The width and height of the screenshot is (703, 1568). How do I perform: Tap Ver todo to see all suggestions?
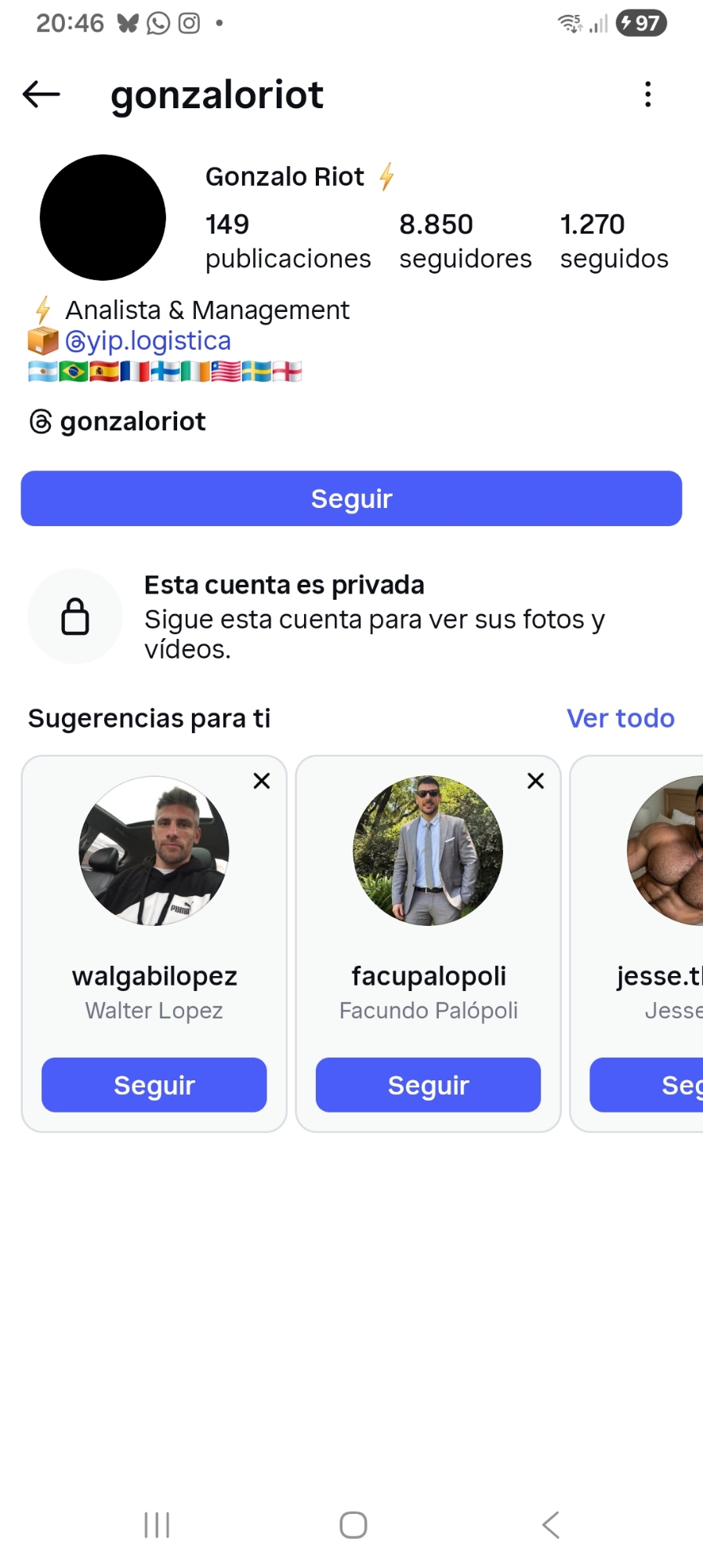pos(620,718)
